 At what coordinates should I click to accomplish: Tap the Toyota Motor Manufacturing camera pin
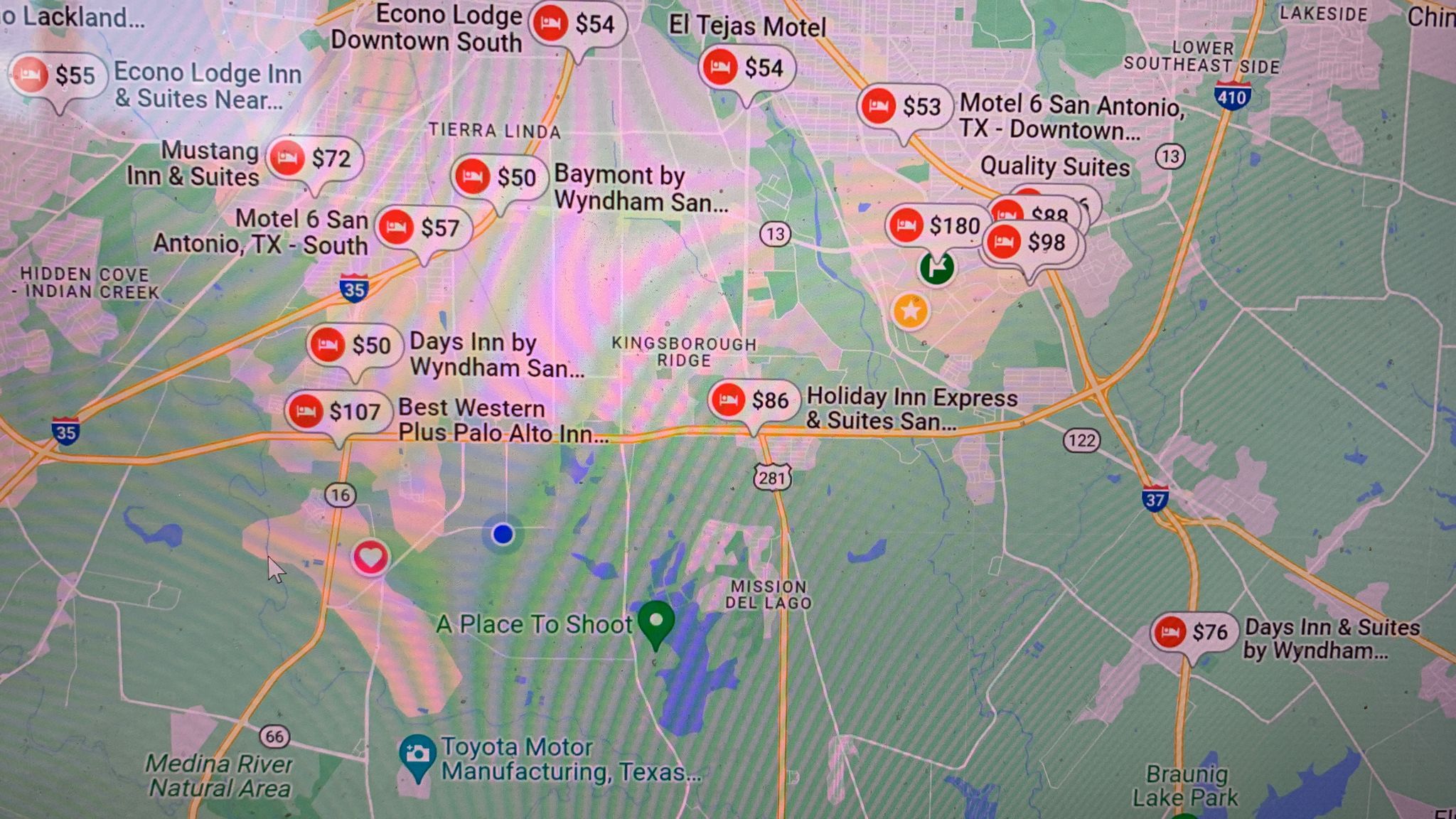(x=417, y=755)
